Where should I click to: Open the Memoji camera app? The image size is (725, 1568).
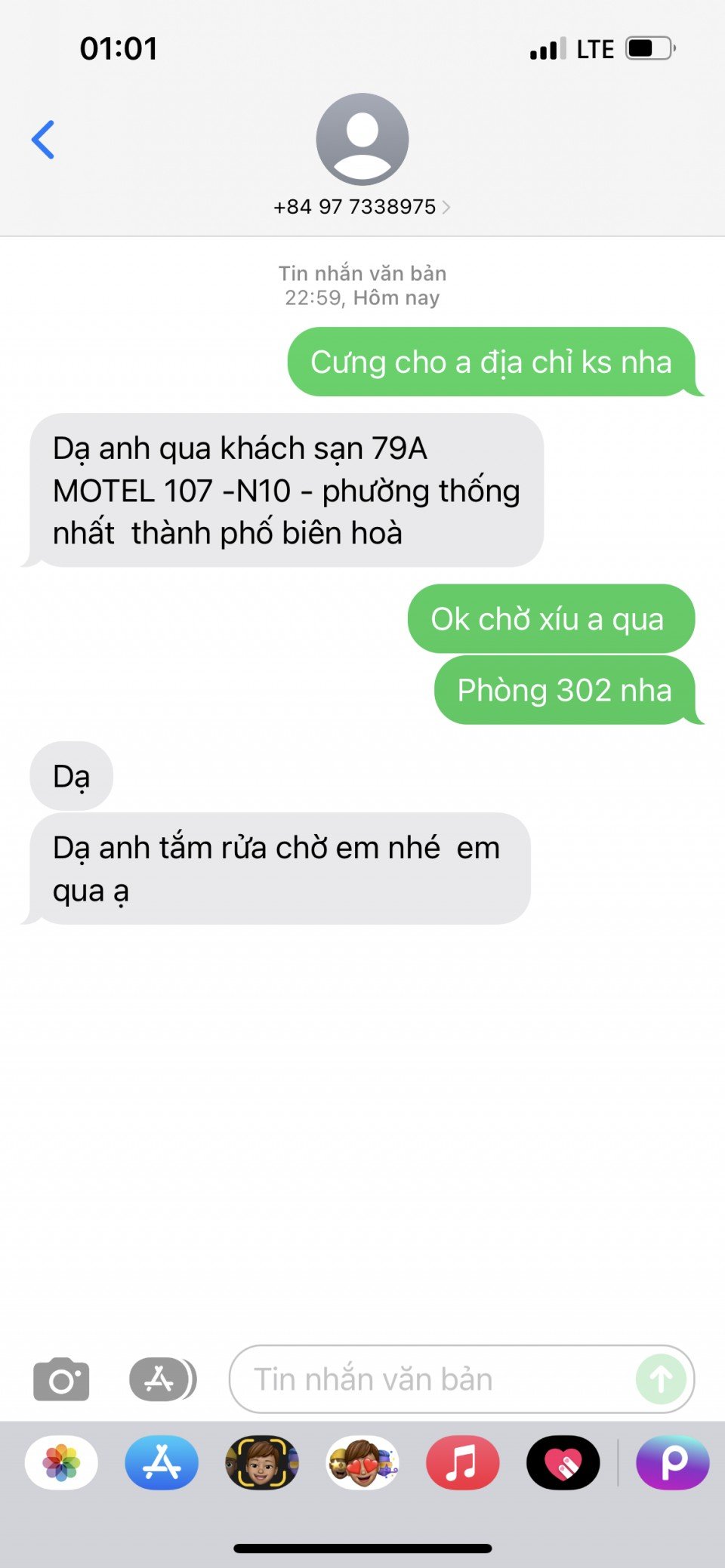pyautogui.click(x=262, y=1462)
